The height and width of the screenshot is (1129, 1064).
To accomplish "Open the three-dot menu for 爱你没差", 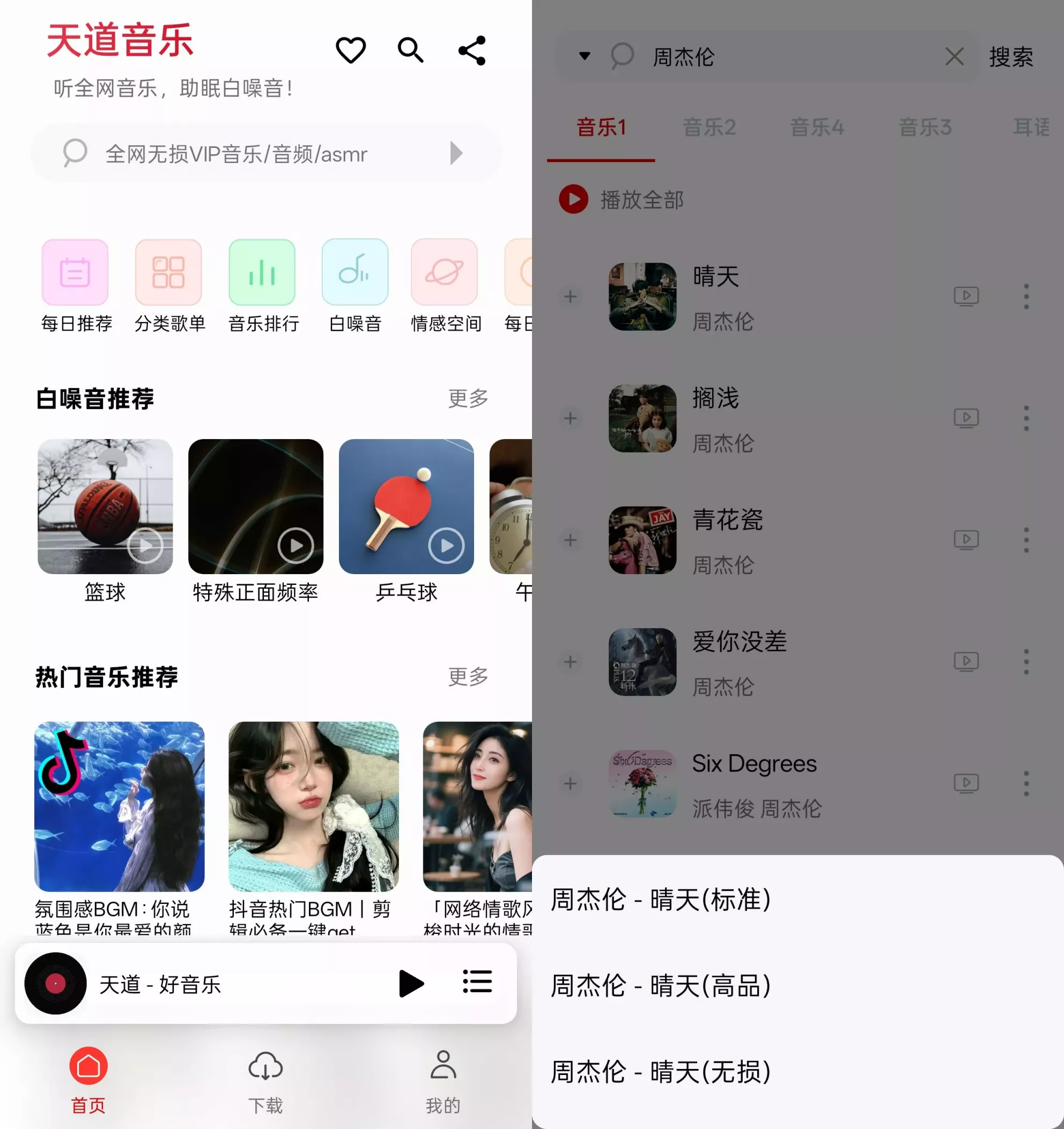I will pyautogui.click(x=1026, y=661).
